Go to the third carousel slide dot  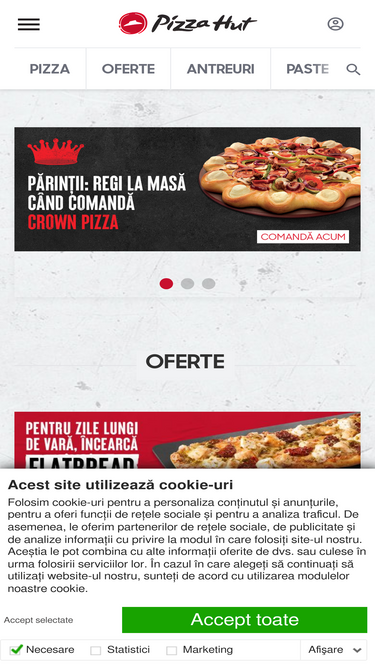coord(208,284)
